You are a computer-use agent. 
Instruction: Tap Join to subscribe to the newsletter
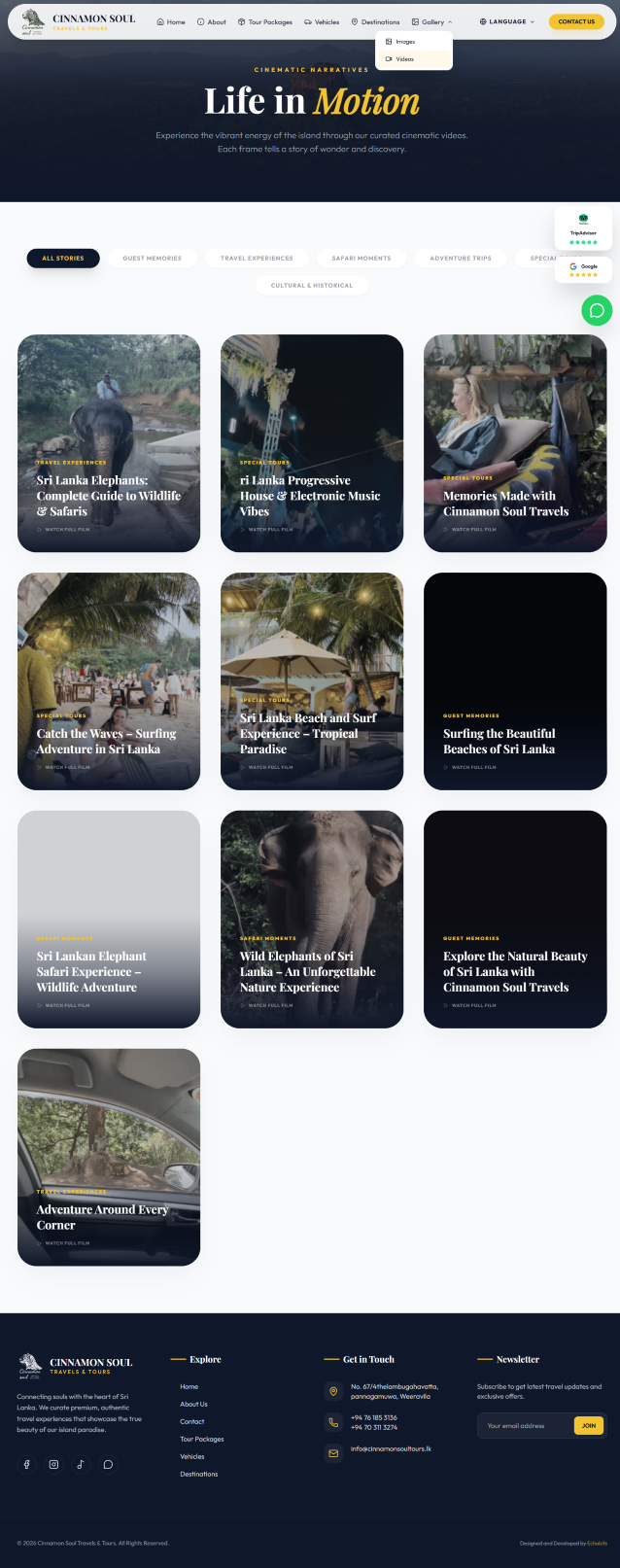coord(589,1425)
